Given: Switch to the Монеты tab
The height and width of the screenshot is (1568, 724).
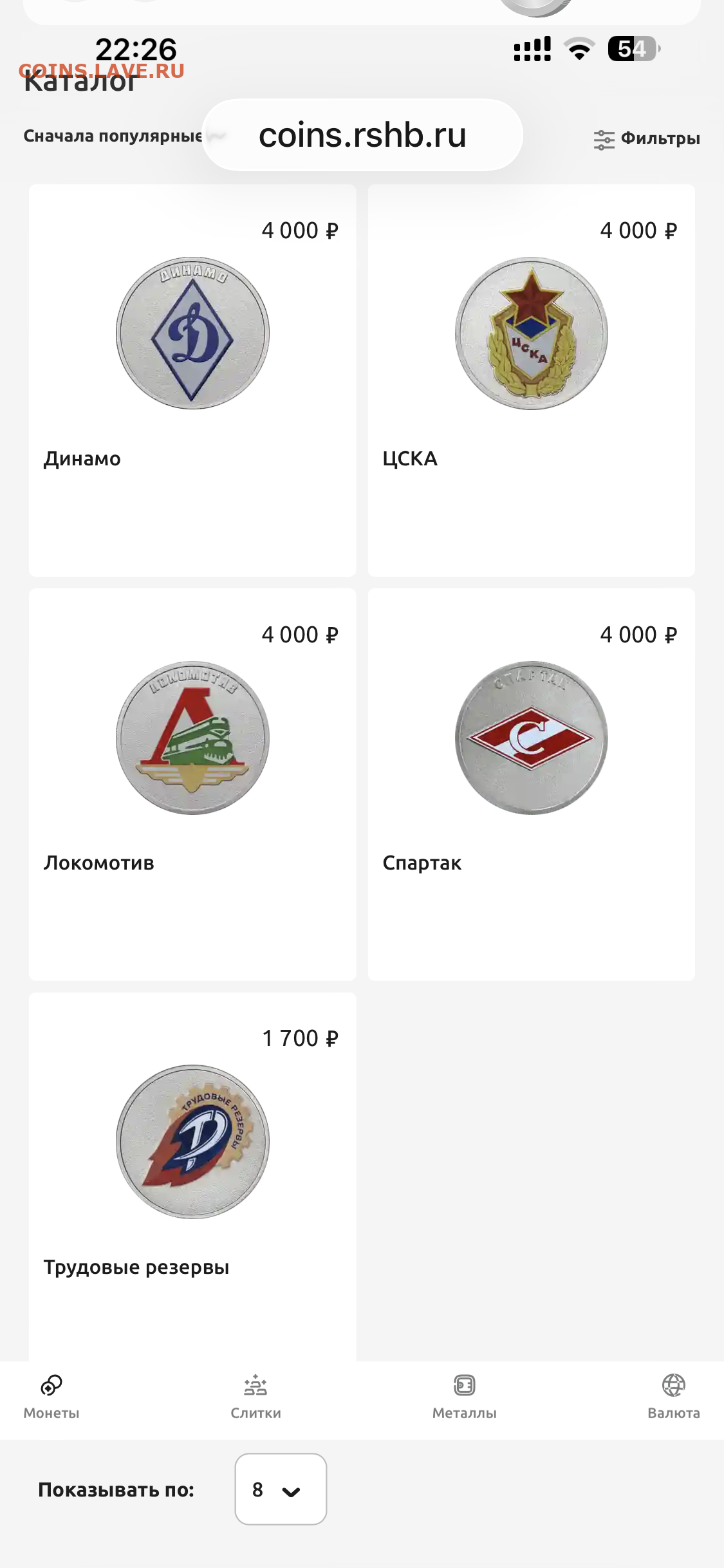Looking at the screenshot, I should click(51, 1396).
